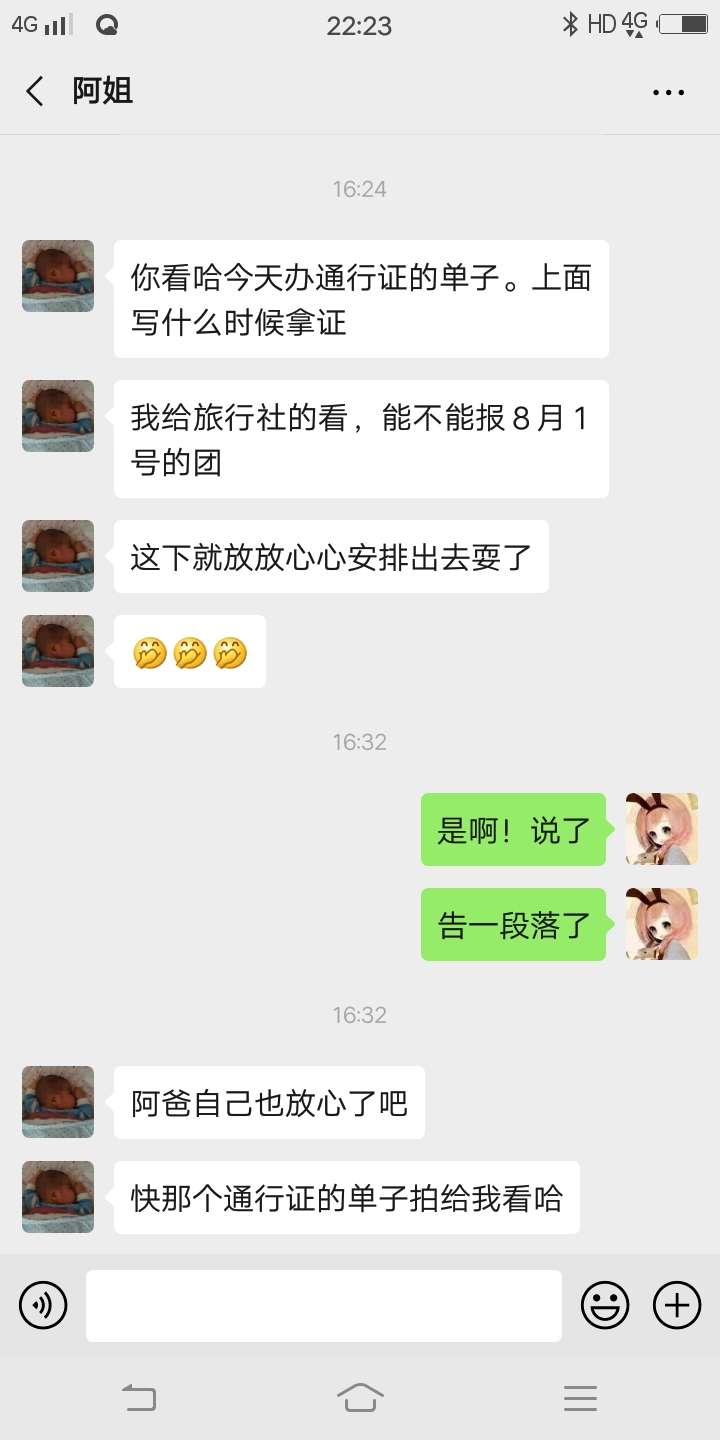The width and height of the screenshot is (720, 1440).
Task: Tap the 16:24 timestamp label
Action: pyautogui.click(x=360, y=188)
